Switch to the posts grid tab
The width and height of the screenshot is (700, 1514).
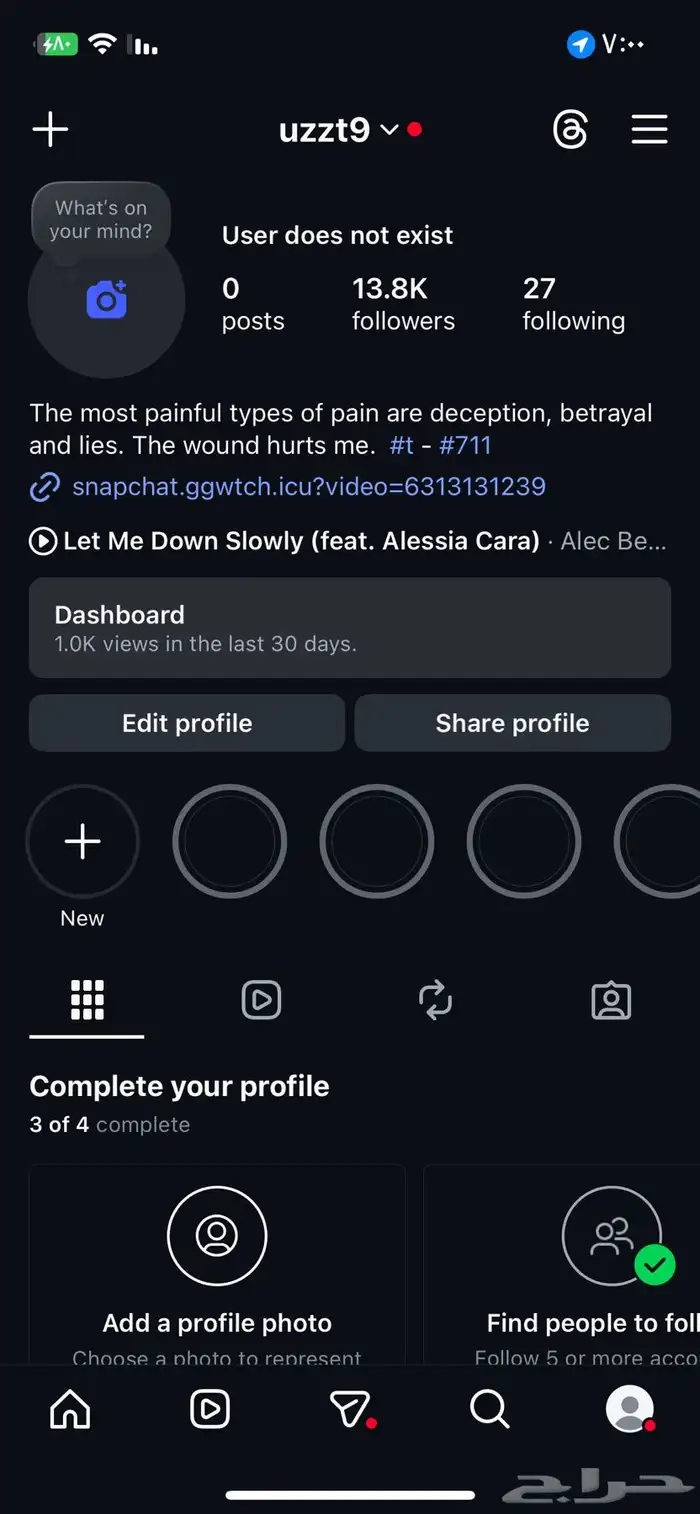pyautogui.click(x=87, y=1000)
